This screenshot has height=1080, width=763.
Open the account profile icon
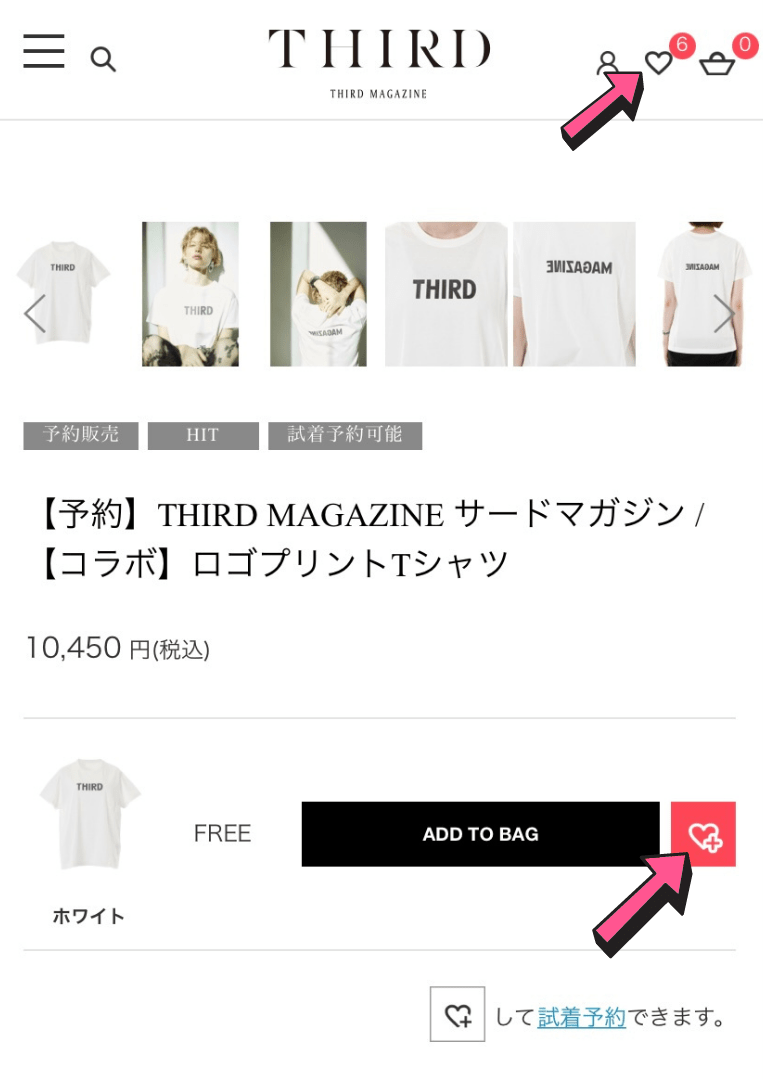[x=607, y=64]
